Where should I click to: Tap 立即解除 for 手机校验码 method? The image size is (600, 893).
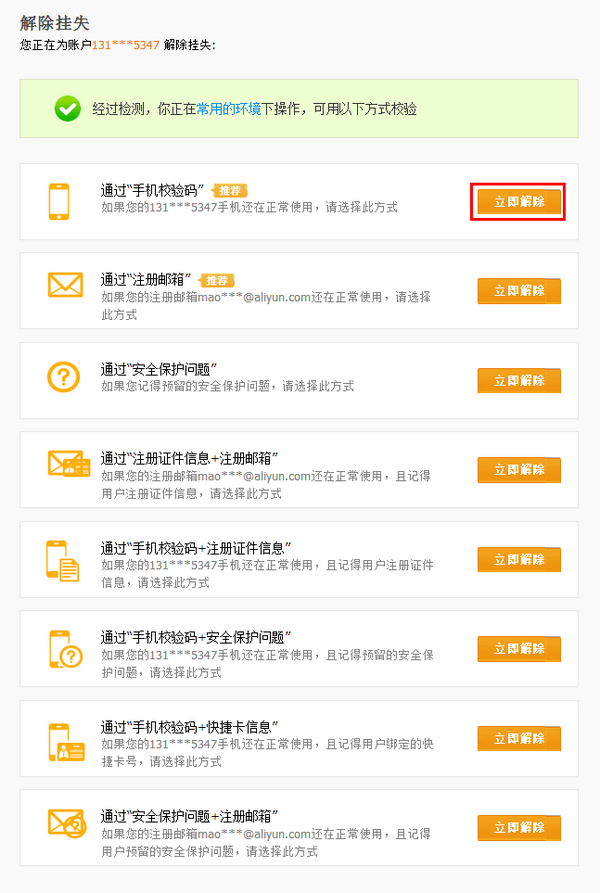click(x=519, y=201)
